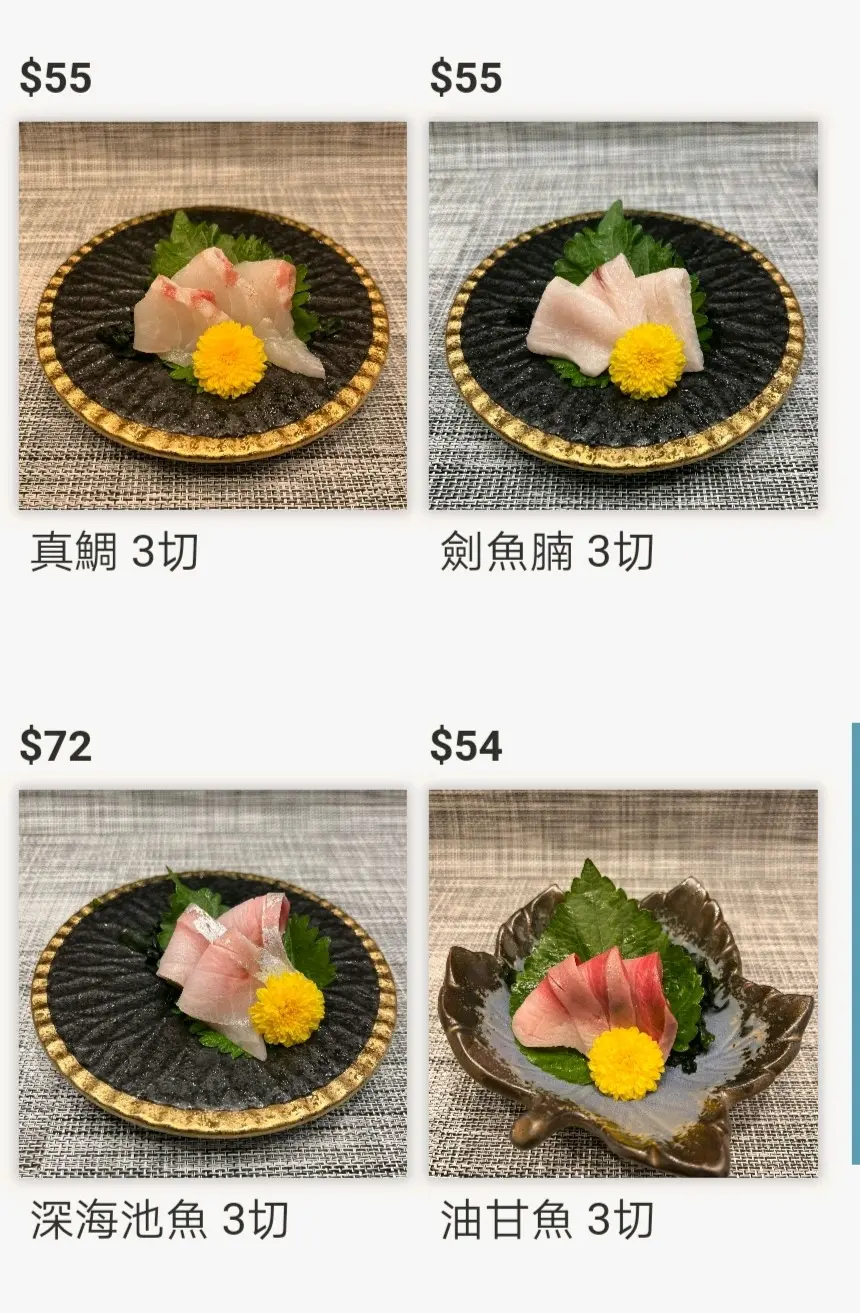View the 深海池魚 3切 item
The width and height of the screenshot is (860, 1313).
(x=212, y=983)
